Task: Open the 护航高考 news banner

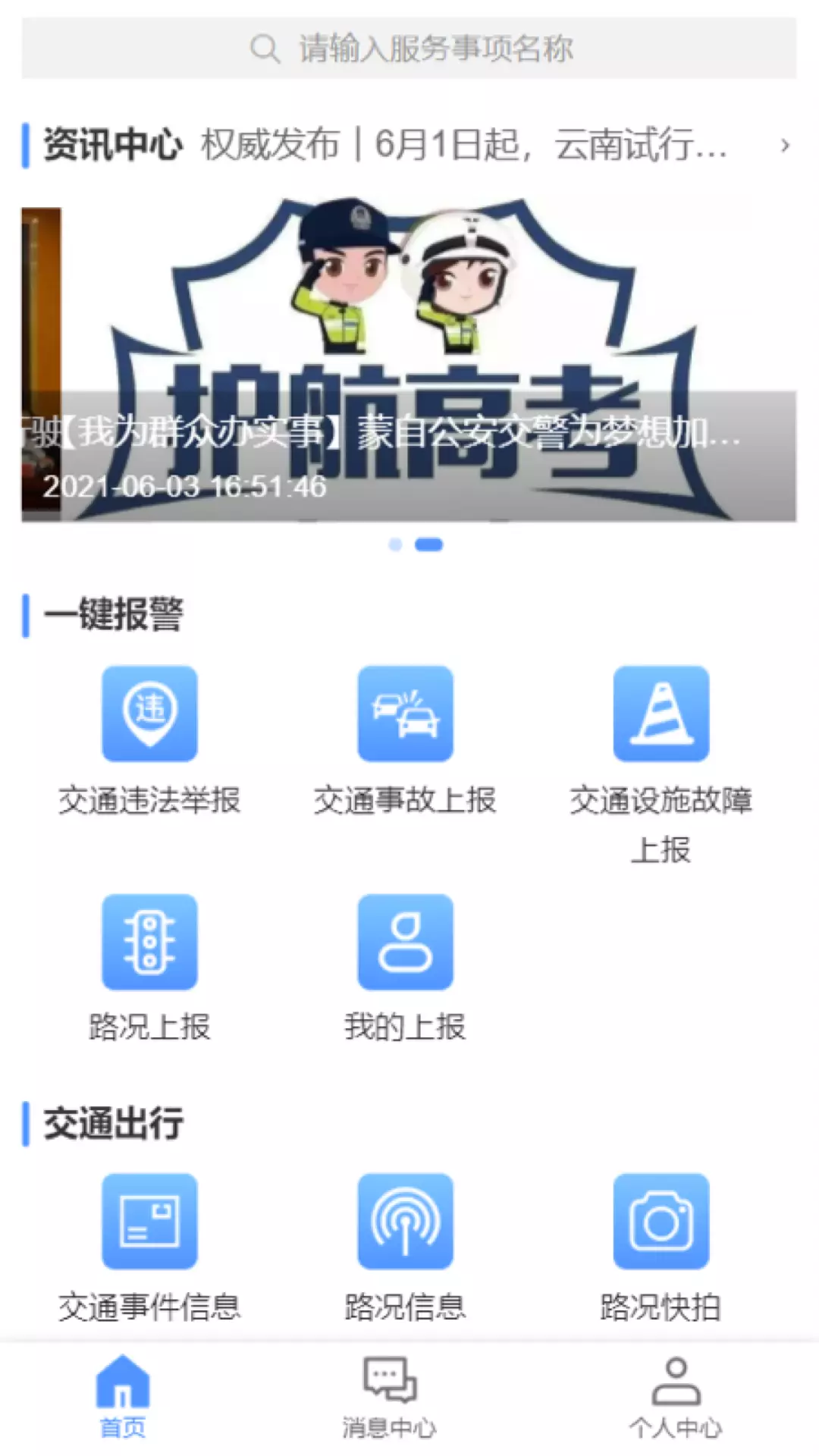Action: 409,363
